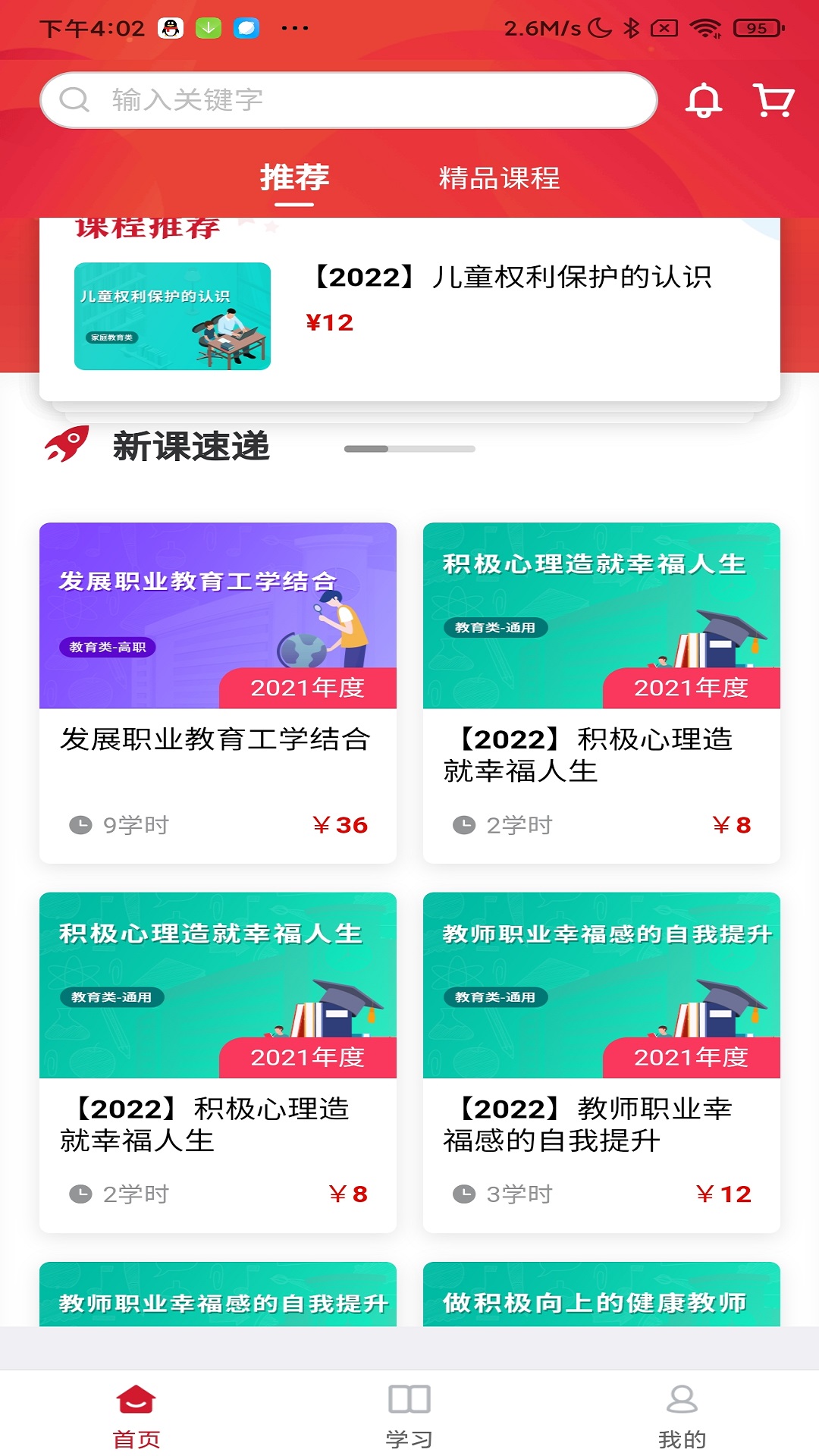
Task: Switch to the 精品课程 tab
Action: pos(499,179)
